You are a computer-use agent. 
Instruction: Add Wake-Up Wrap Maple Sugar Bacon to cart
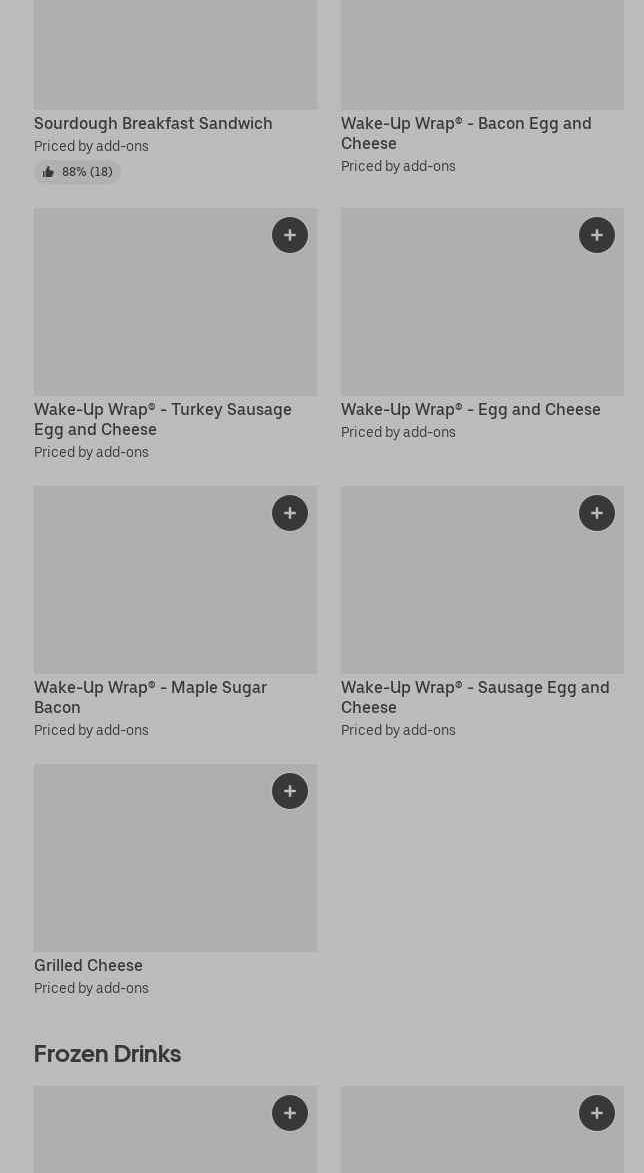point(290,513)
